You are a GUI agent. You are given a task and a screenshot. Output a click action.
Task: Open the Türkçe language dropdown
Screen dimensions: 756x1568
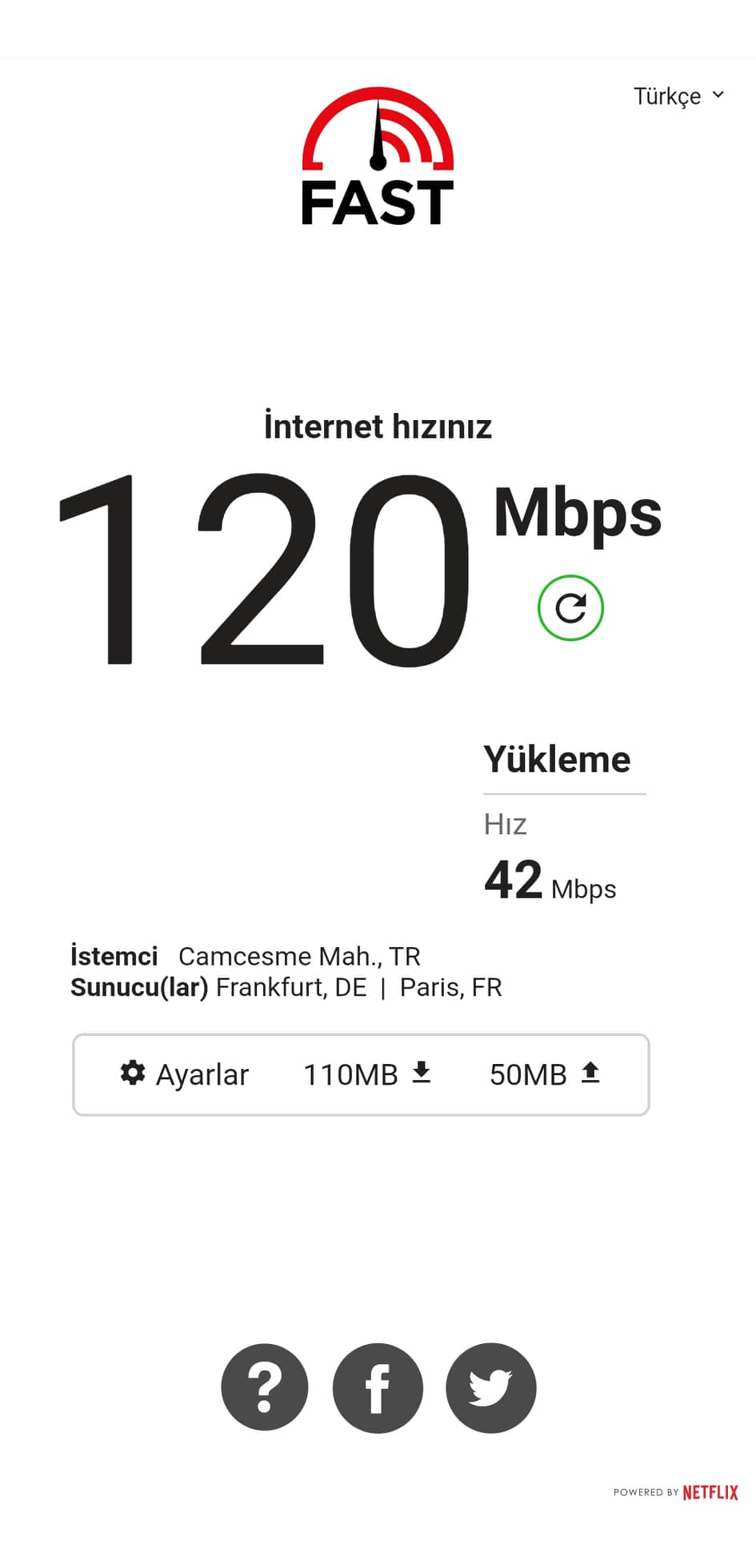[678, 96]
